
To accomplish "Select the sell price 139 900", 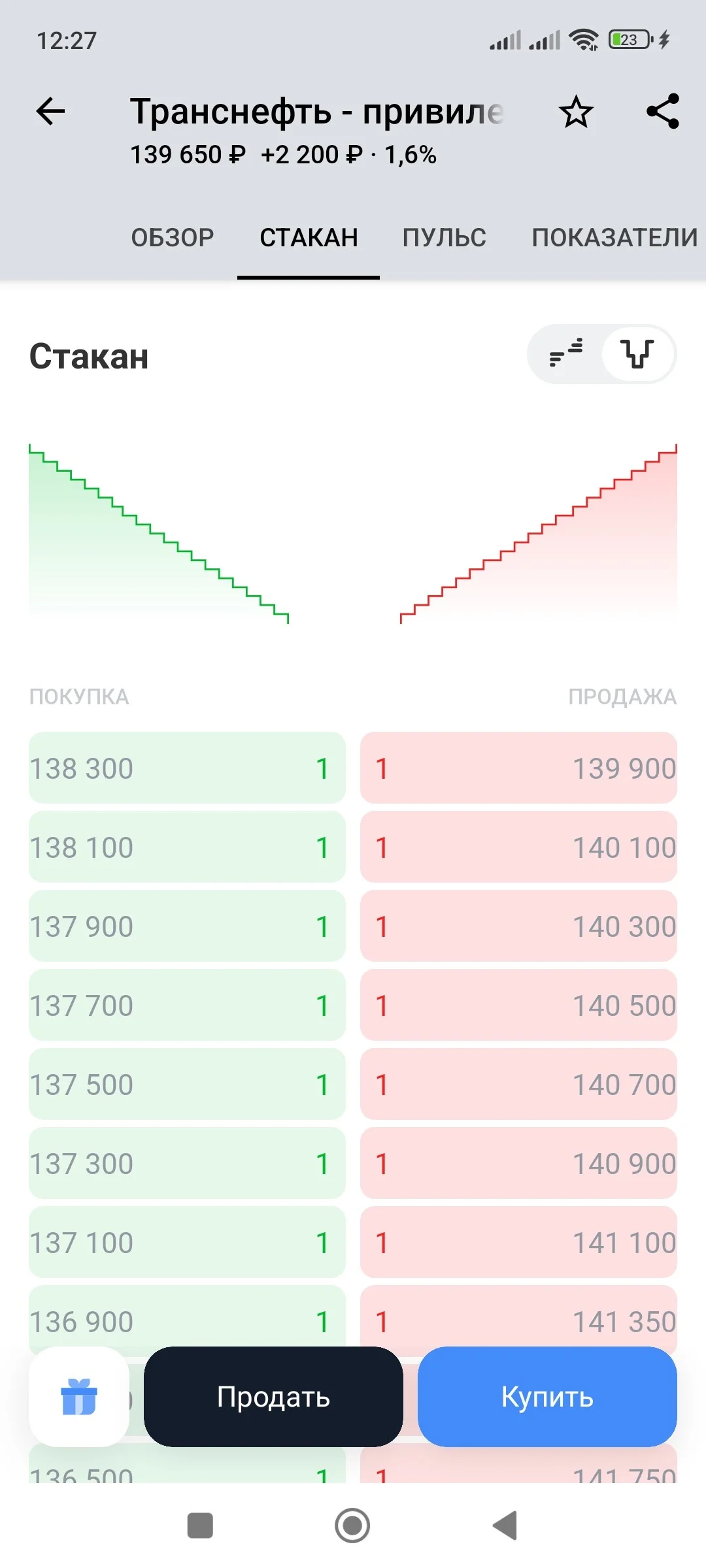I will pyautogui.click(x=518, y=768).
